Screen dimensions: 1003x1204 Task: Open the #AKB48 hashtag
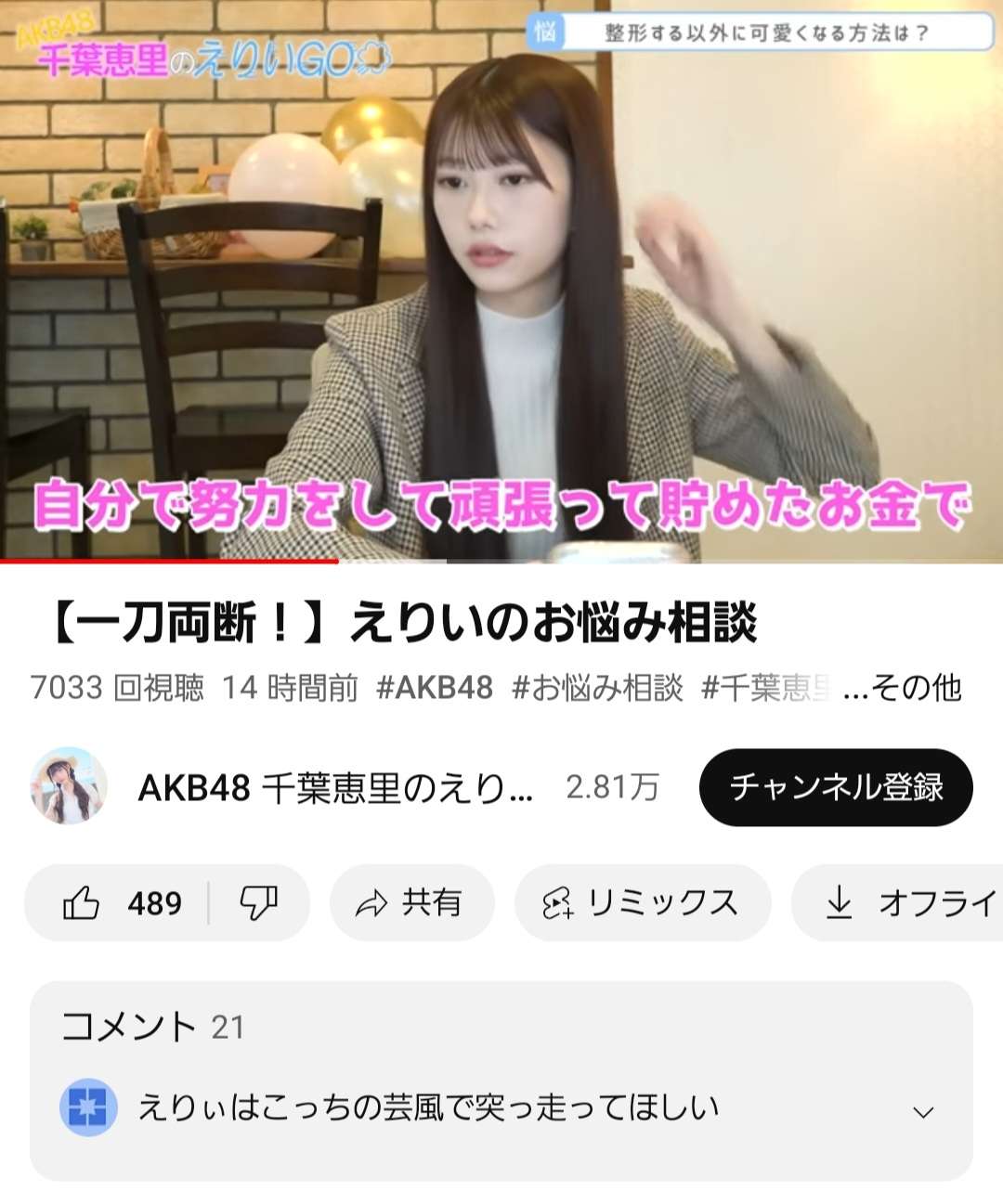click(x=435, y=688)
